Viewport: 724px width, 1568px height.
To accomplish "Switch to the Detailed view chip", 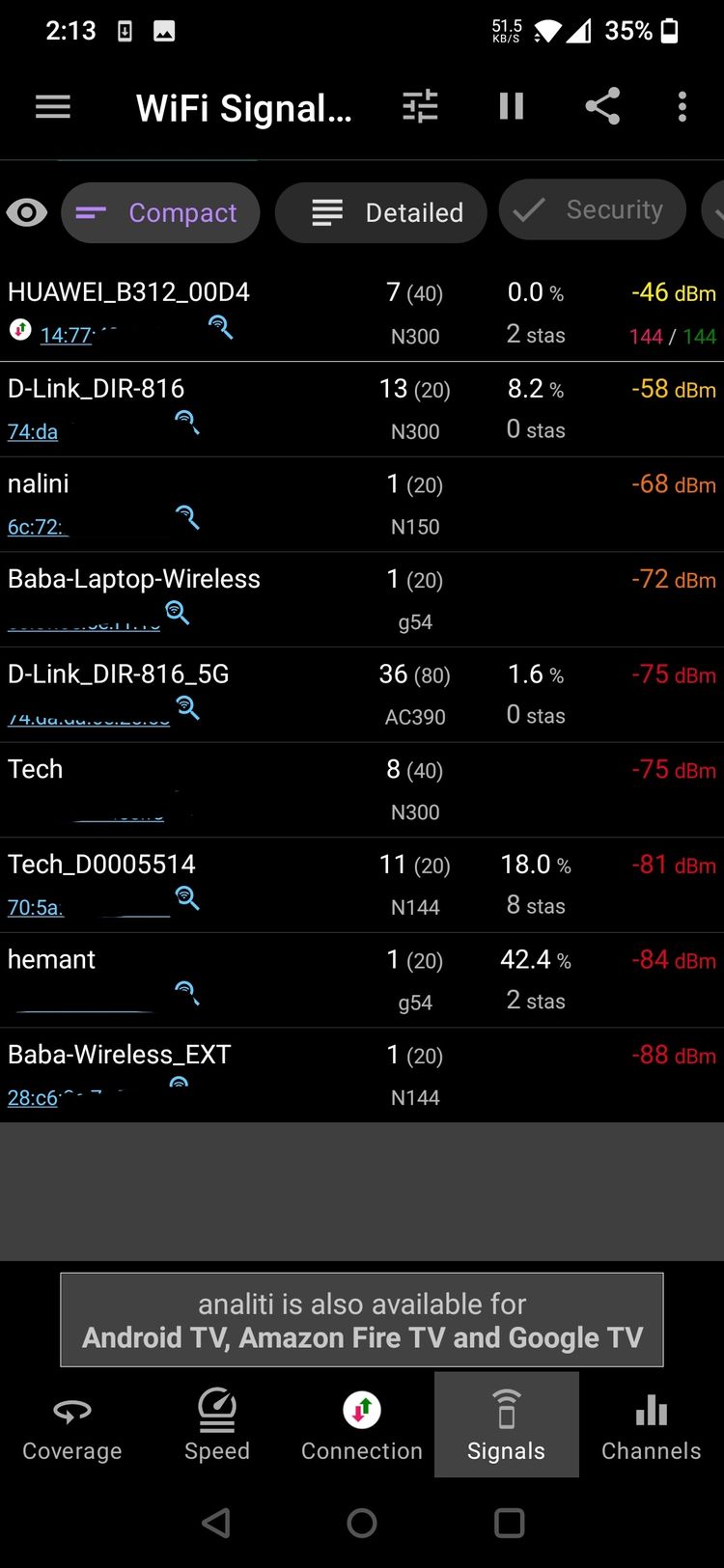I will coord(380,212).
